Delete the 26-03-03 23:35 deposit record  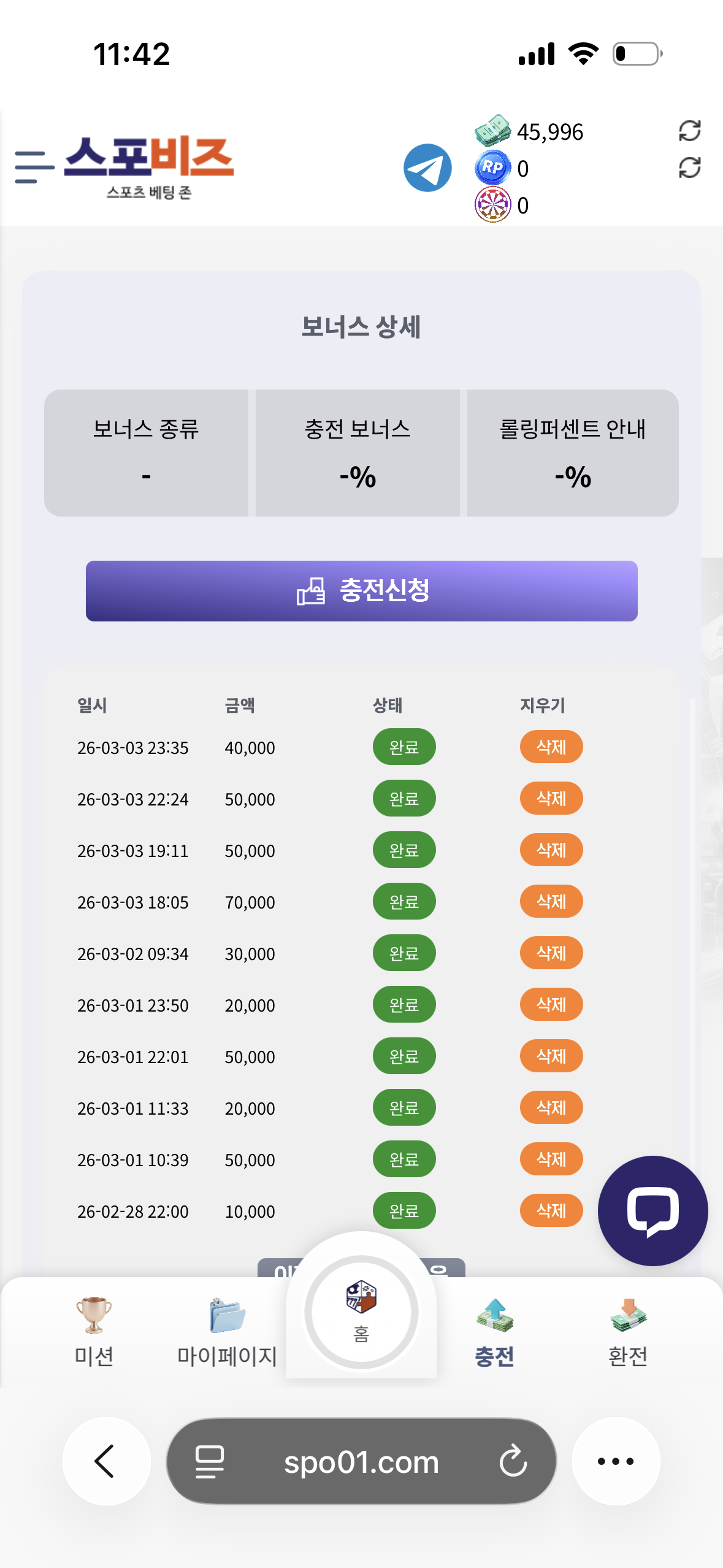click(551, 747)
